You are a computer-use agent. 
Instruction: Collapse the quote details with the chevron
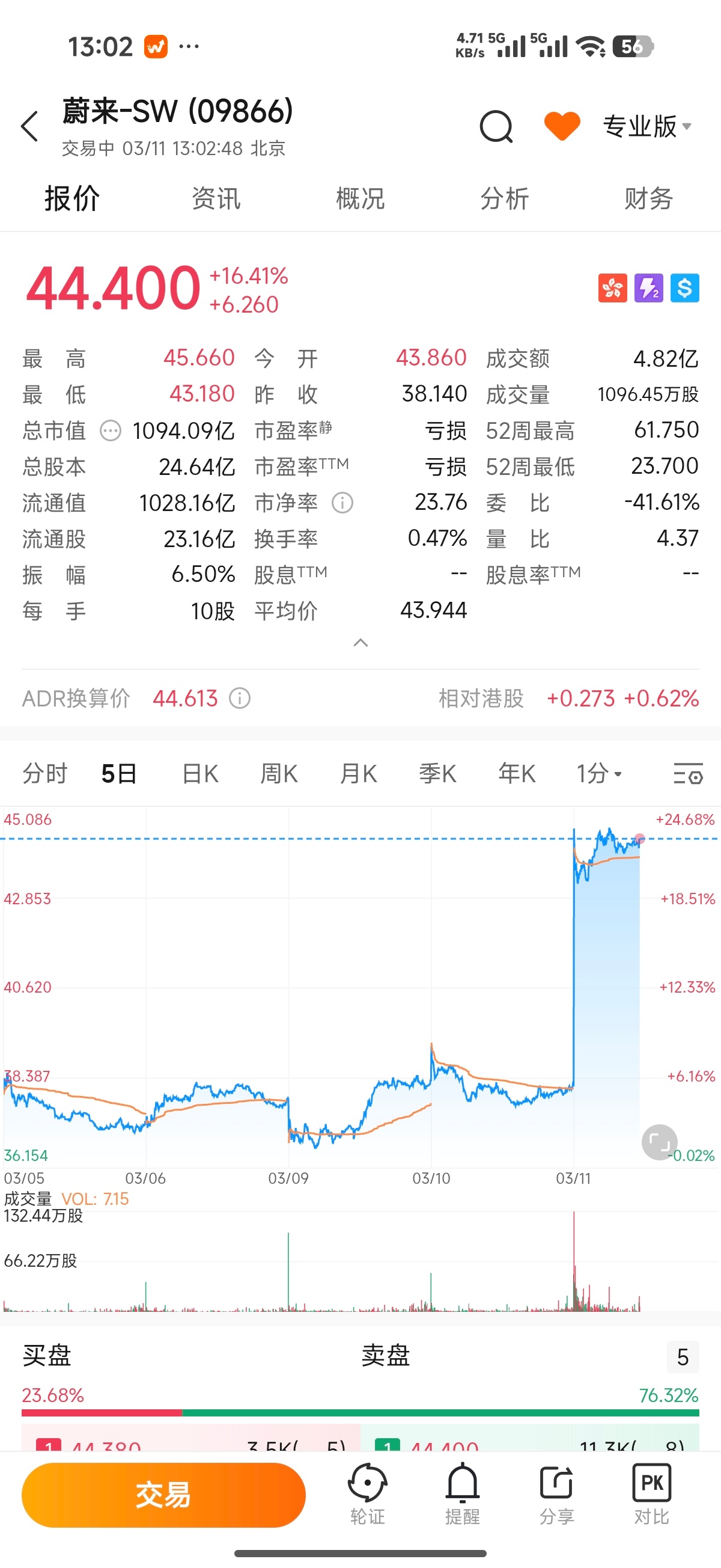pos(360,643)
